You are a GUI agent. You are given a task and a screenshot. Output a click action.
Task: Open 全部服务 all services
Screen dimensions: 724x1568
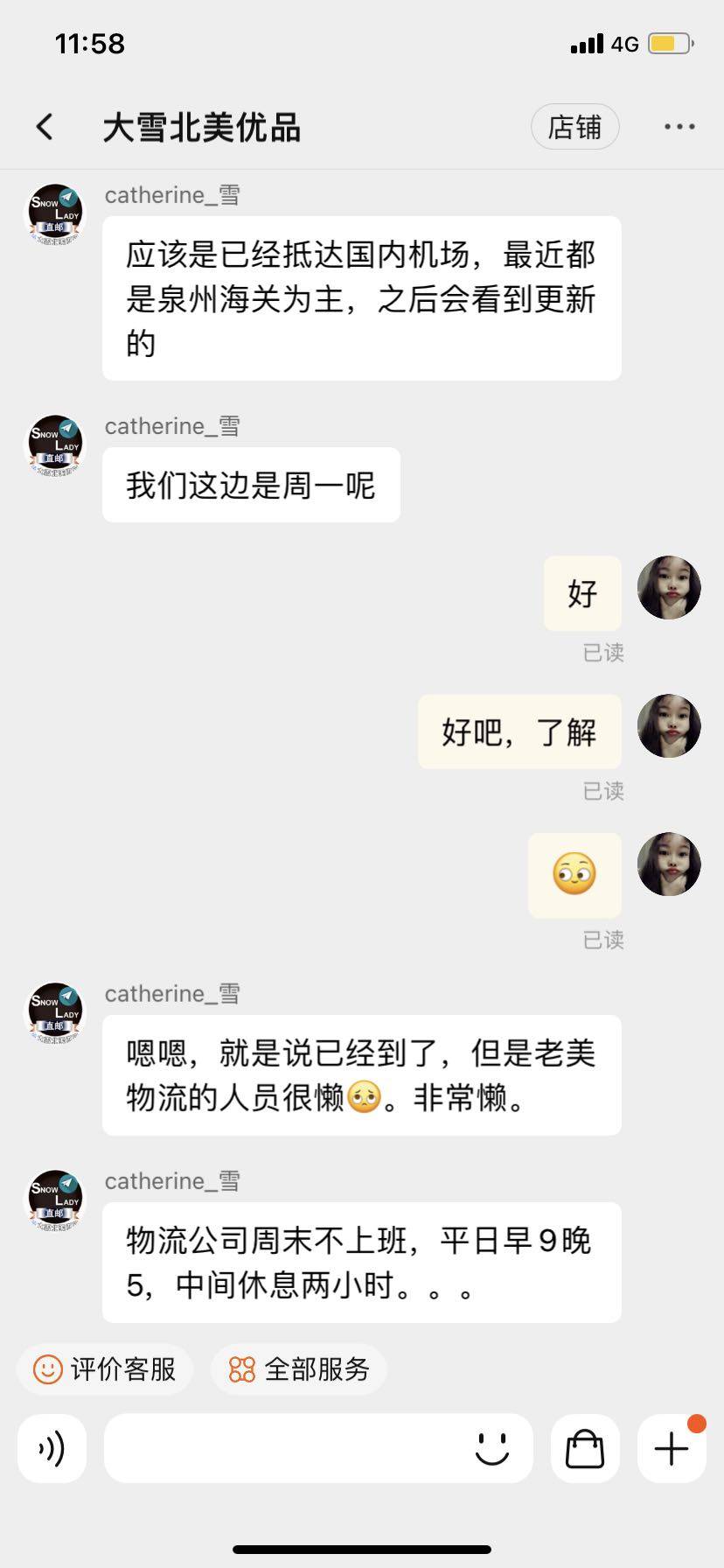[299, 1369]
